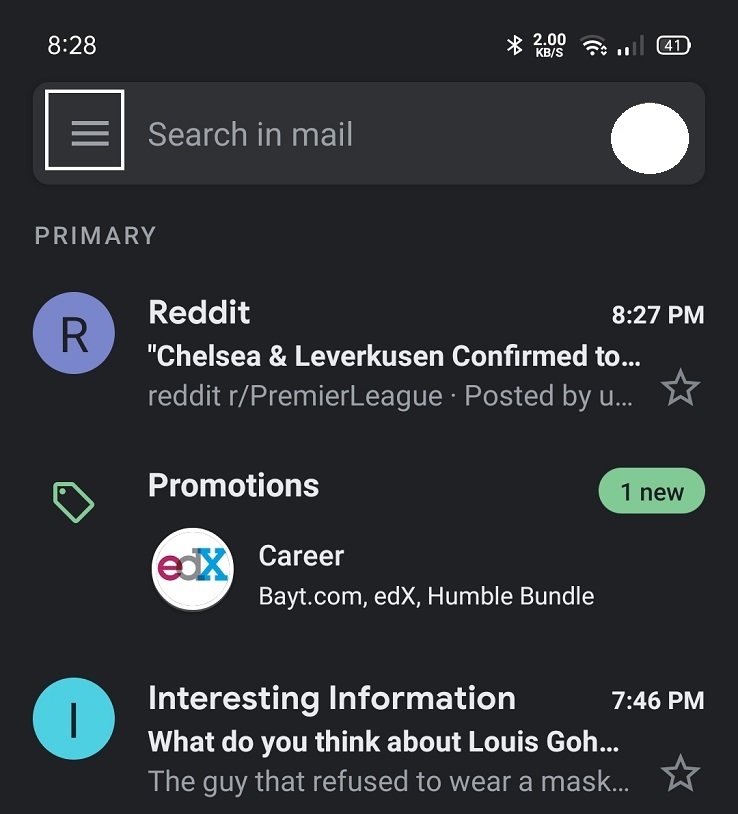Star the Interesting Information email

(x=681, y=773)
